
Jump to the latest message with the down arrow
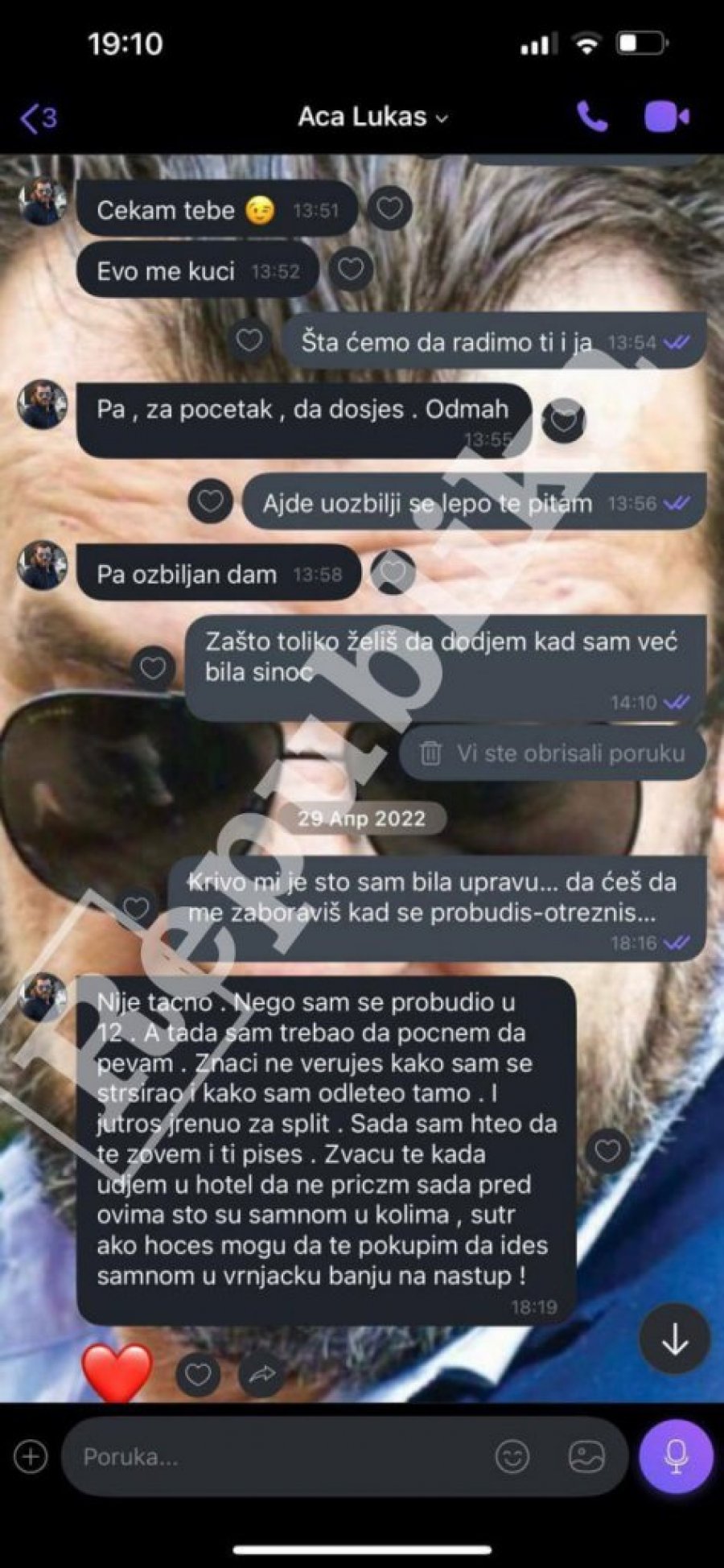pyautogui.click(x=674, y=1339)
